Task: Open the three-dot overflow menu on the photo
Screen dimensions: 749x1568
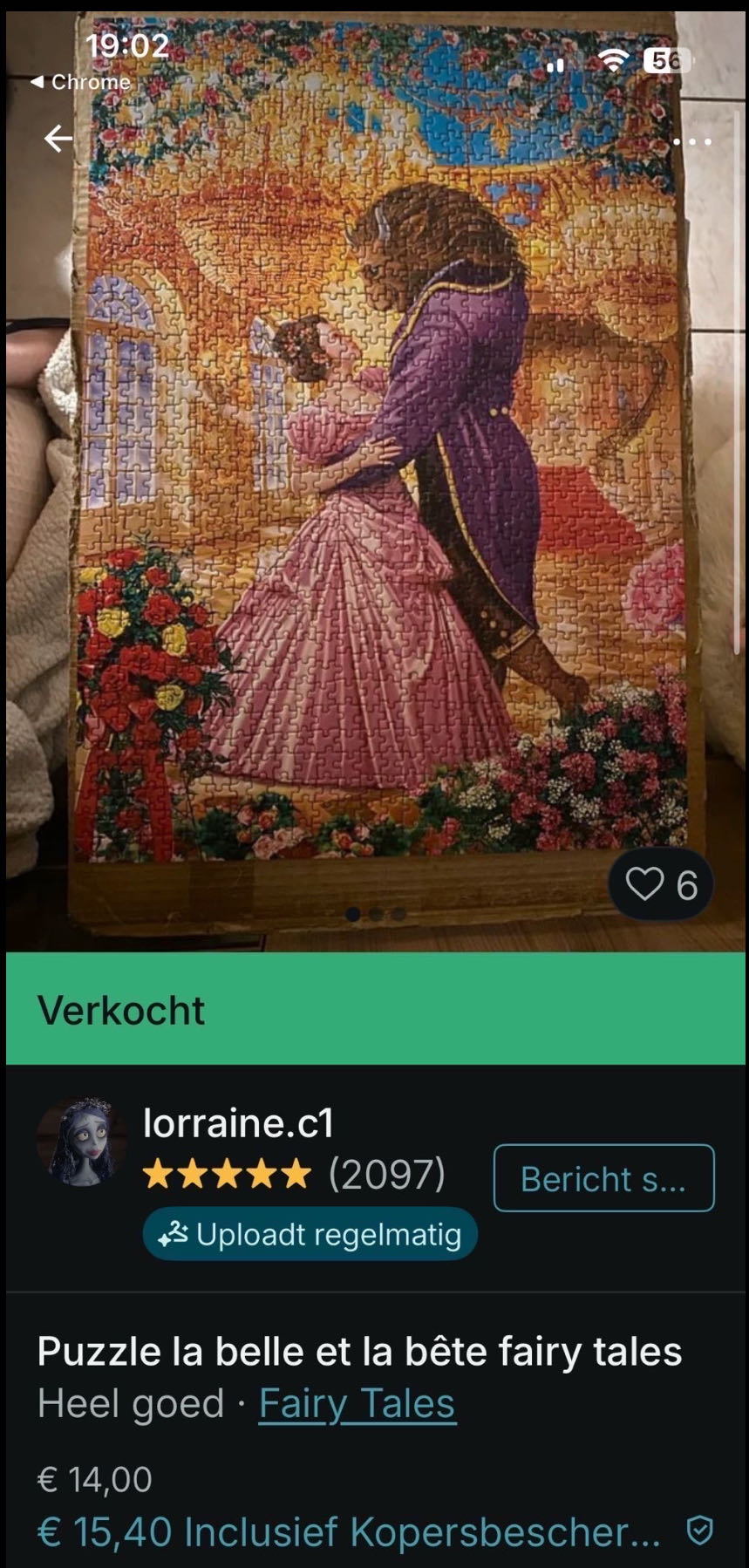Action: click(691, 140)
